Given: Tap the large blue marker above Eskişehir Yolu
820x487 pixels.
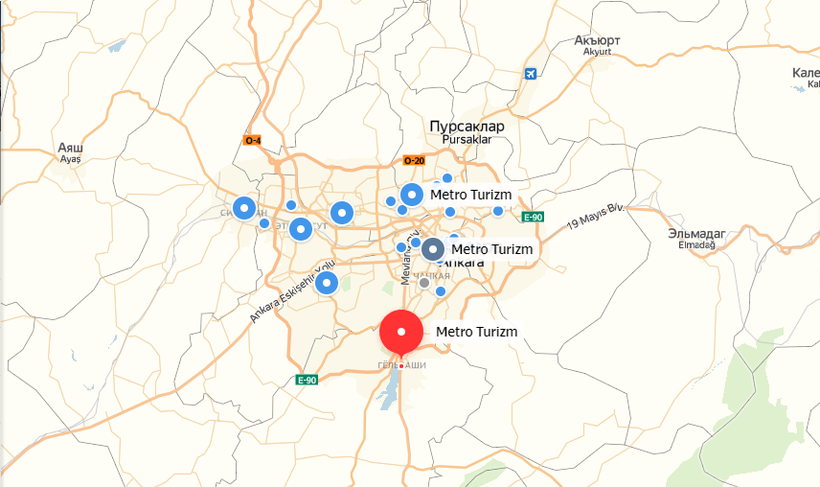Looking at the screenshot, I should 326,283.
